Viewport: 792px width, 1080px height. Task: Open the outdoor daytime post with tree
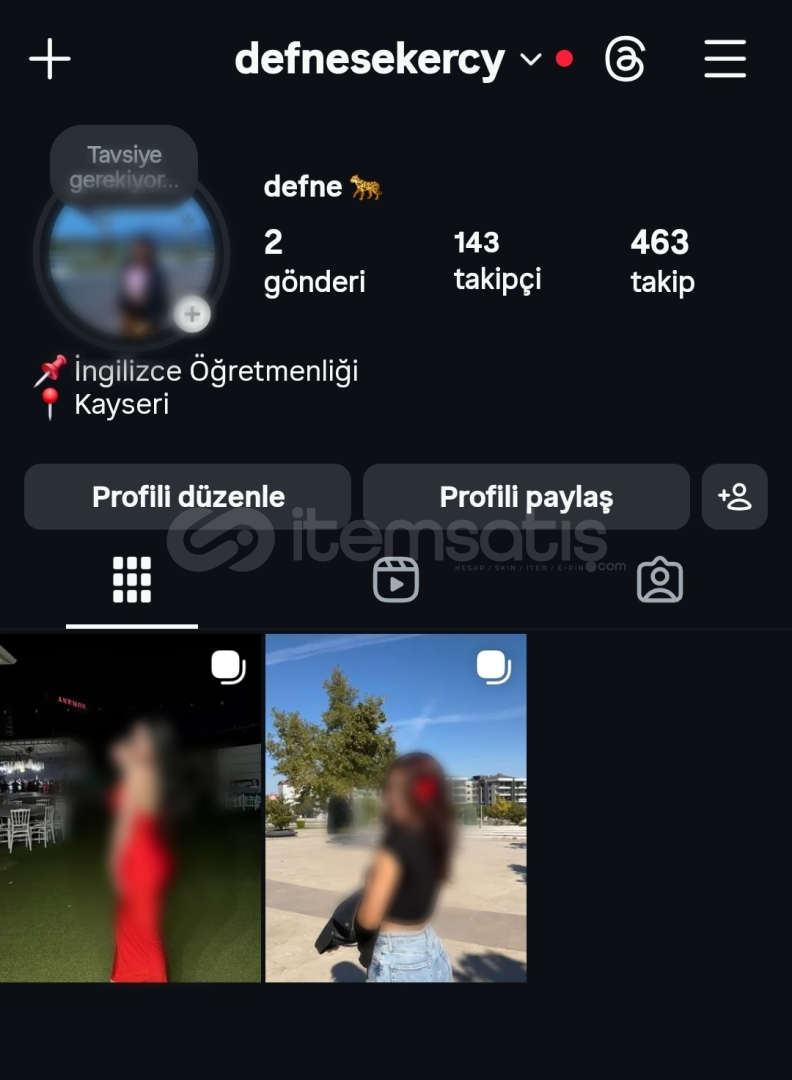pyautogui.click(x=396, y=808)
